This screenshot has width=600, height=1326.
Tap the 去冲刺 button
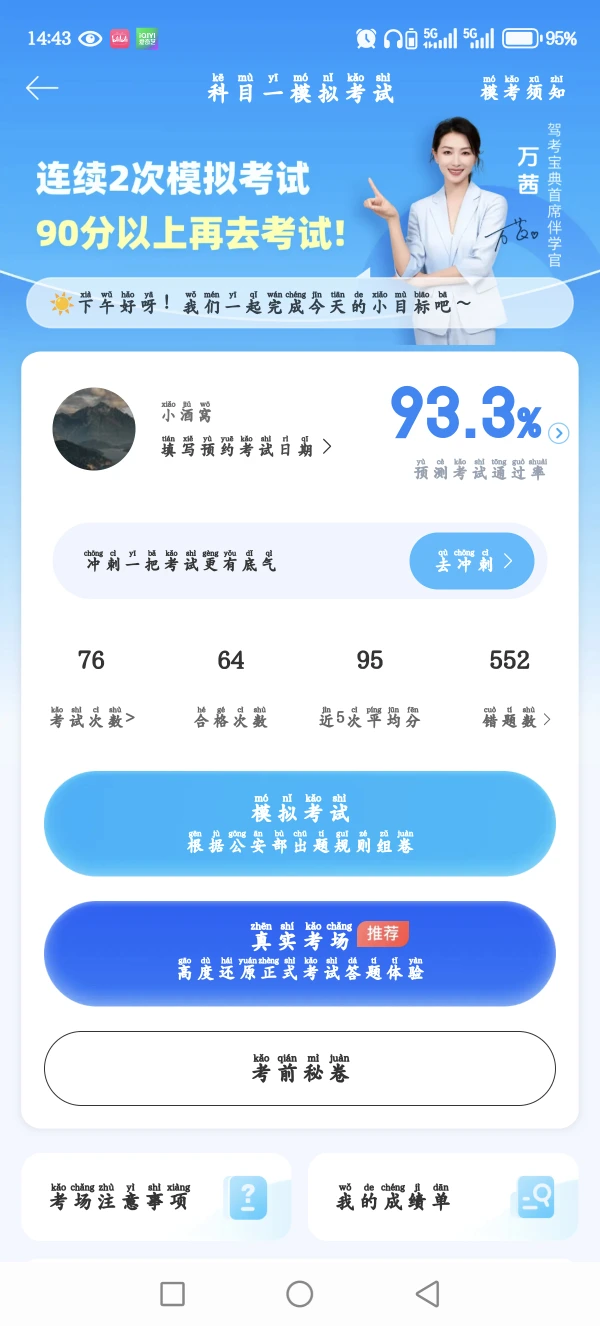(472, 562)
